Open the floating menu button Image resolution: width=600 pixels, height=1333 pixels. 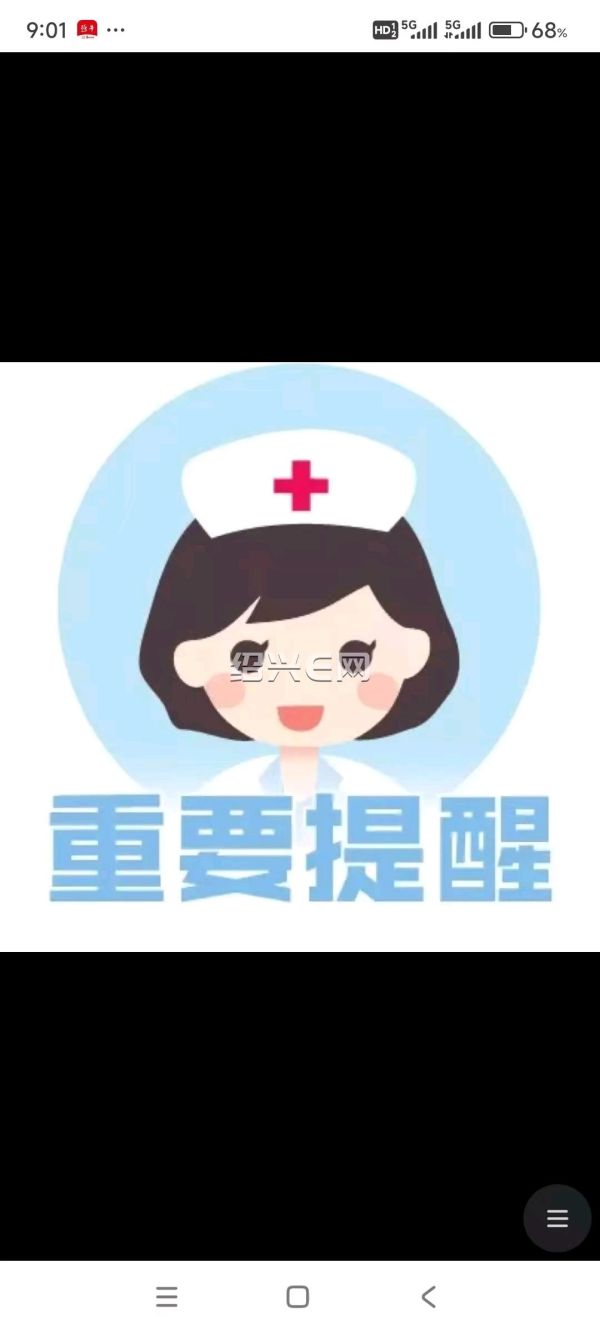click(x=557, y=1218)
